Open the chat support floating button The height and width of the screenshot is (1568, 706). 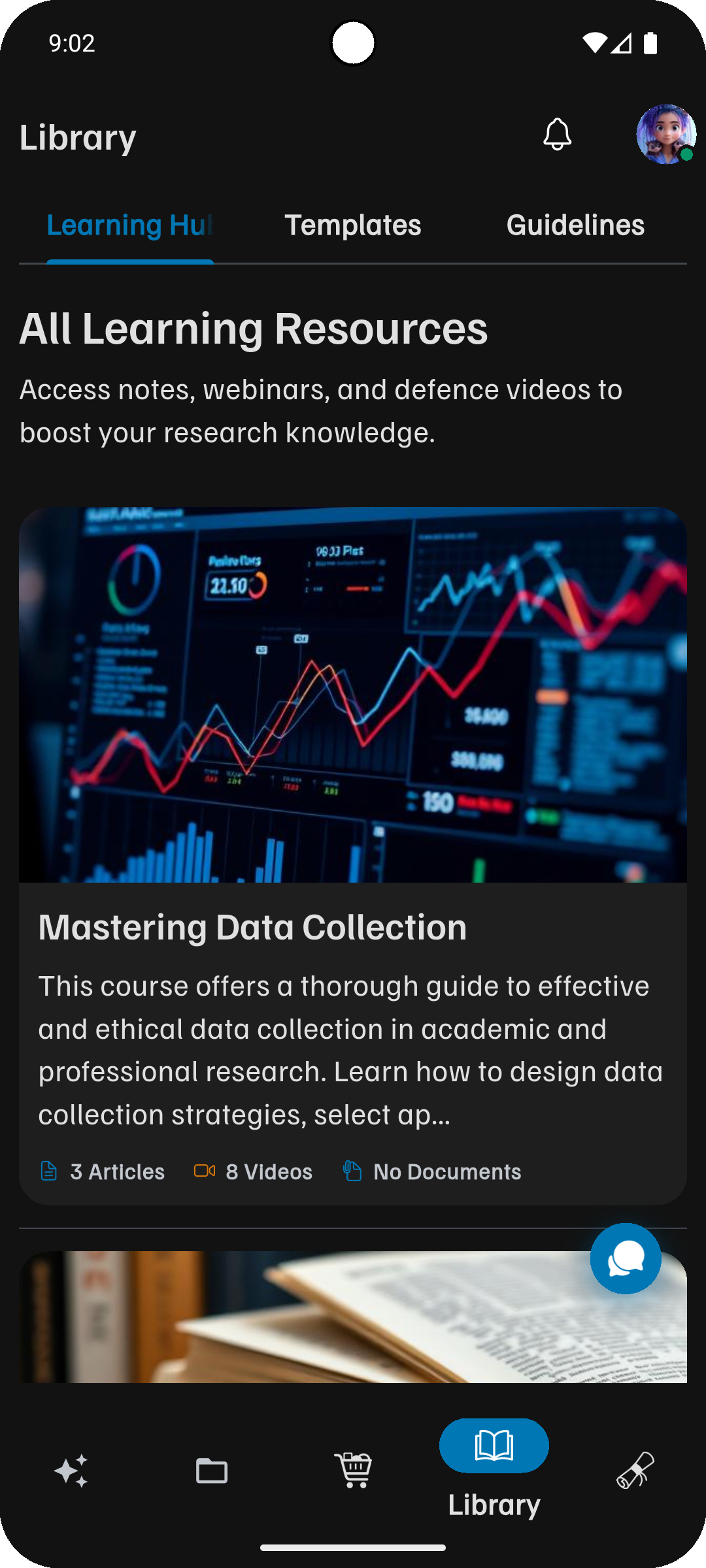point(625,1258)
